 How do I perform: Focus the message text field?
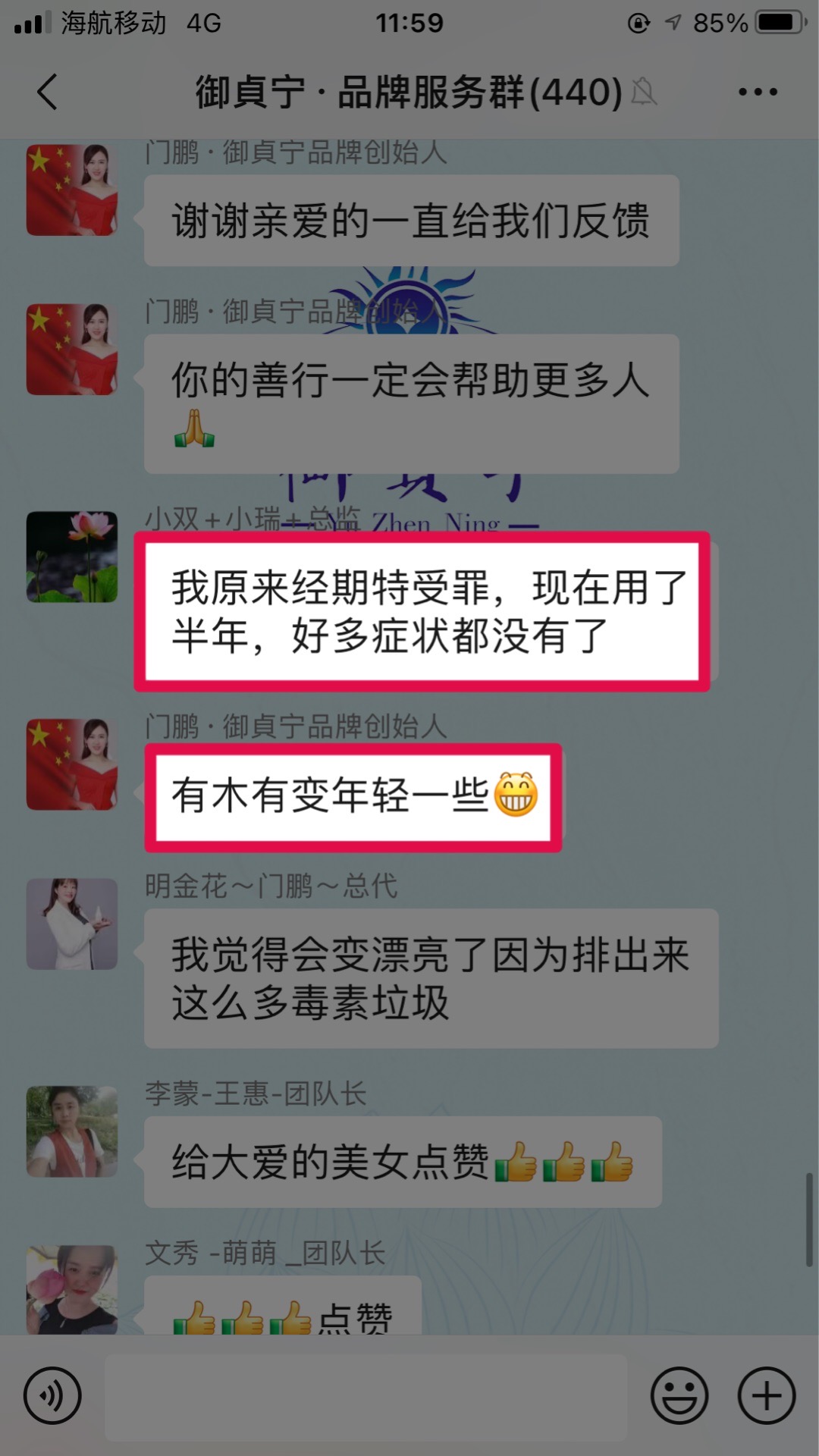[x=366, y=1397]
